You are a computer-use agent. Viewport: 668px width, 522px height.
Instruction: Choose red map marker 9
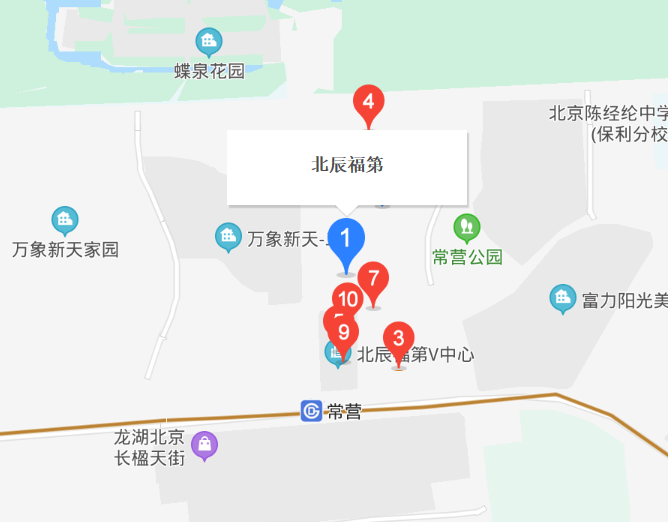tap(343, 332)
